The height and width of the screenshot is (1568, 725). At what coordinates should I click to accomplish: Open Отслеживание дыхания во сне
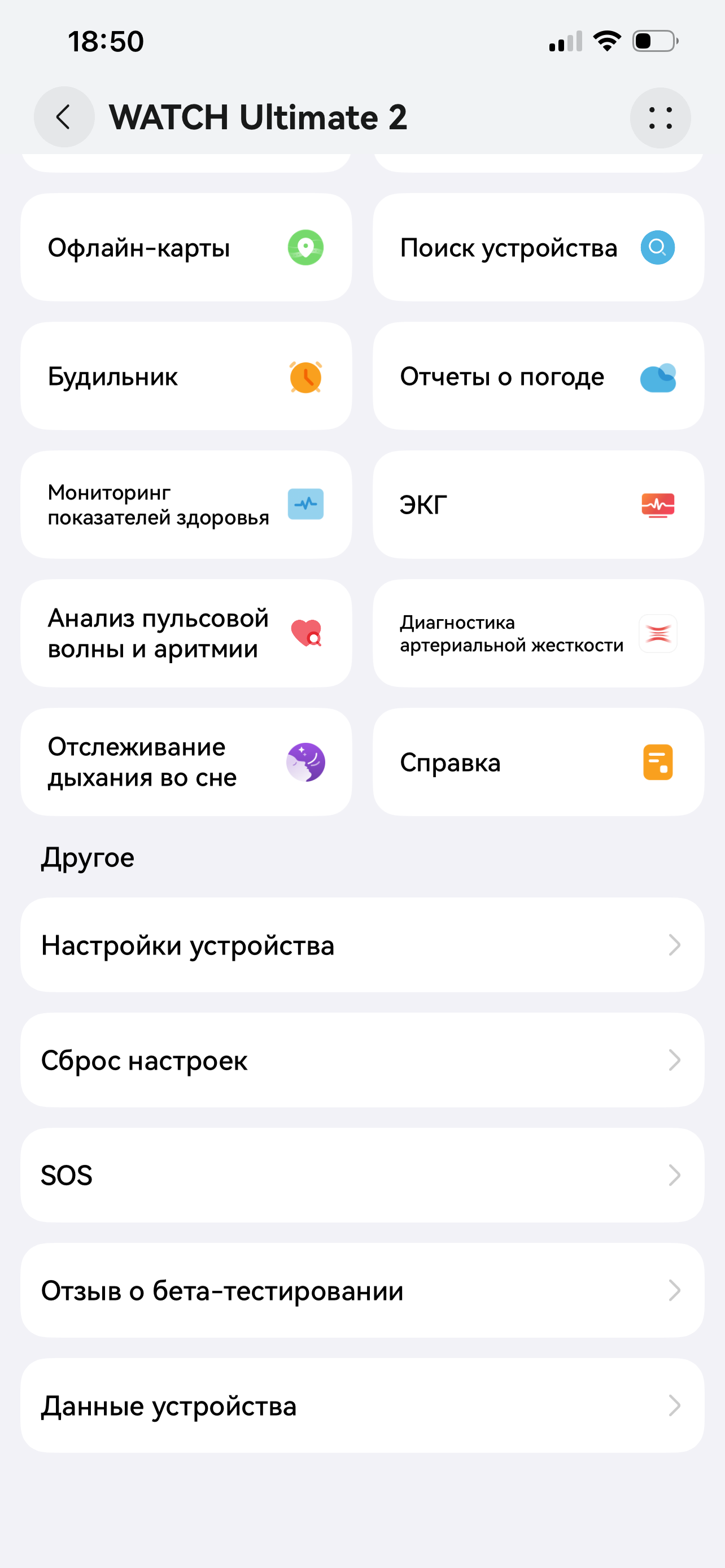(186, 762)
